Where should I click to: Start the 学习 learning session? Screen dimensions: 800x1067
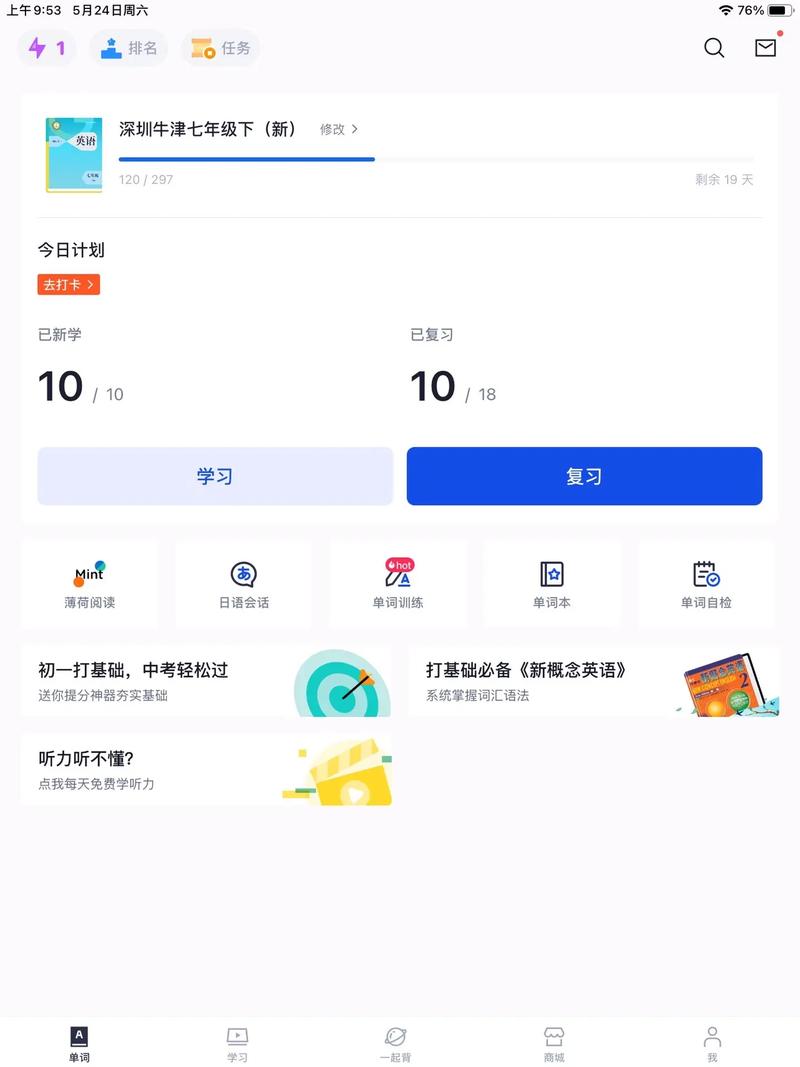(x=215, y=476)
